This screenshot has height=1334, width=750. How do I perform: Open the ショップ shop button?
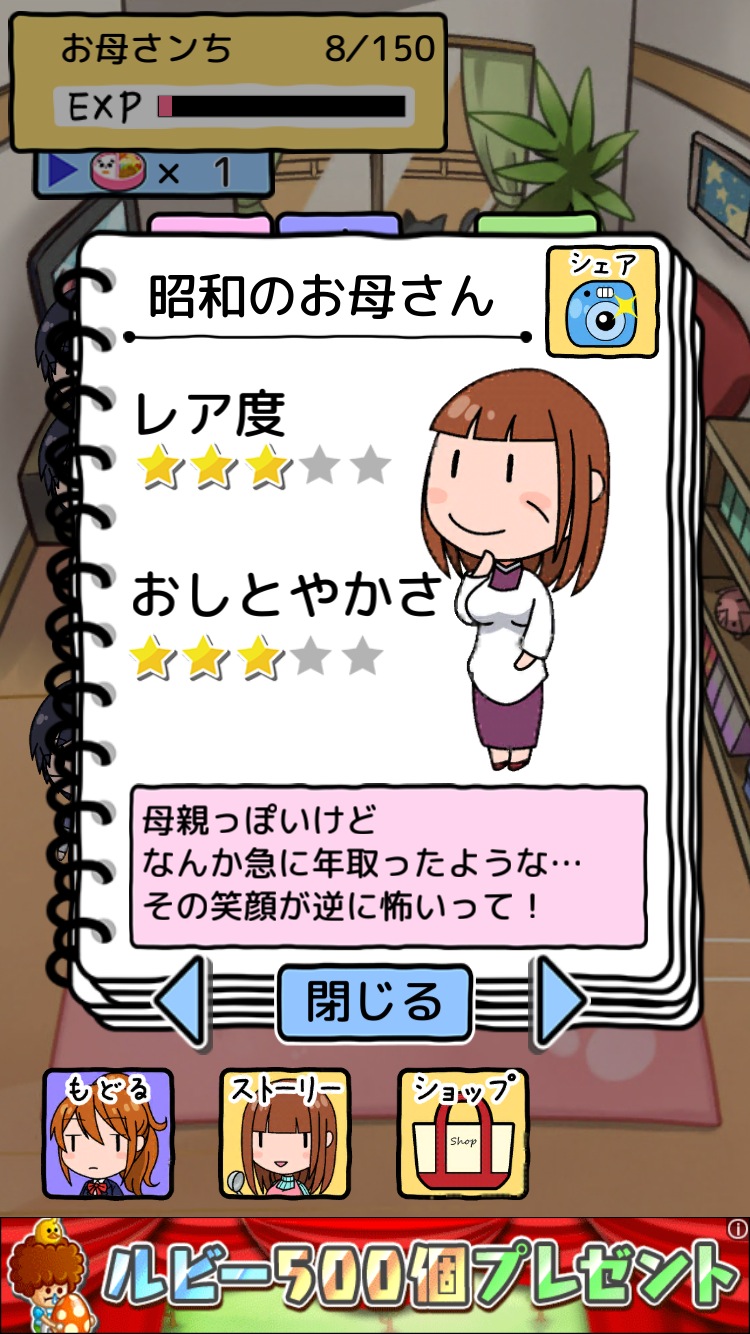[x=463, y=1134]
